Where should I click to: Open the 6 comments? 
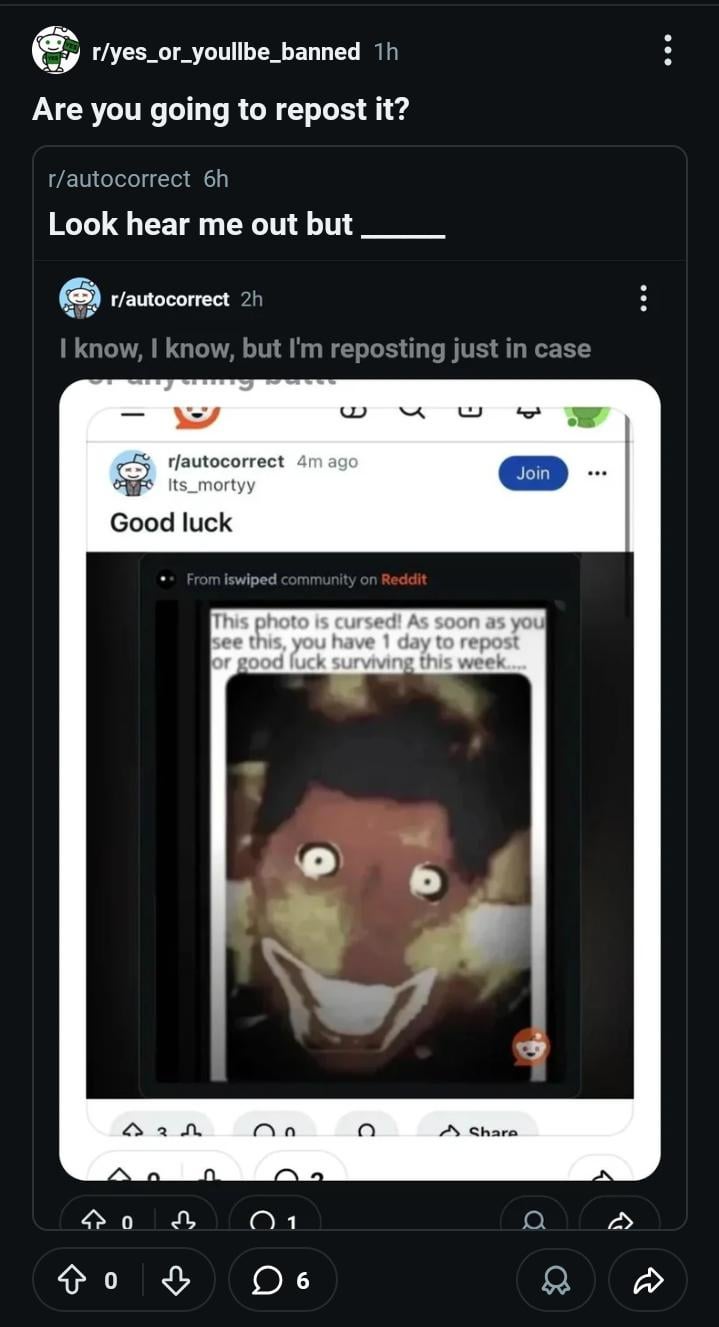click(282, 1279)
